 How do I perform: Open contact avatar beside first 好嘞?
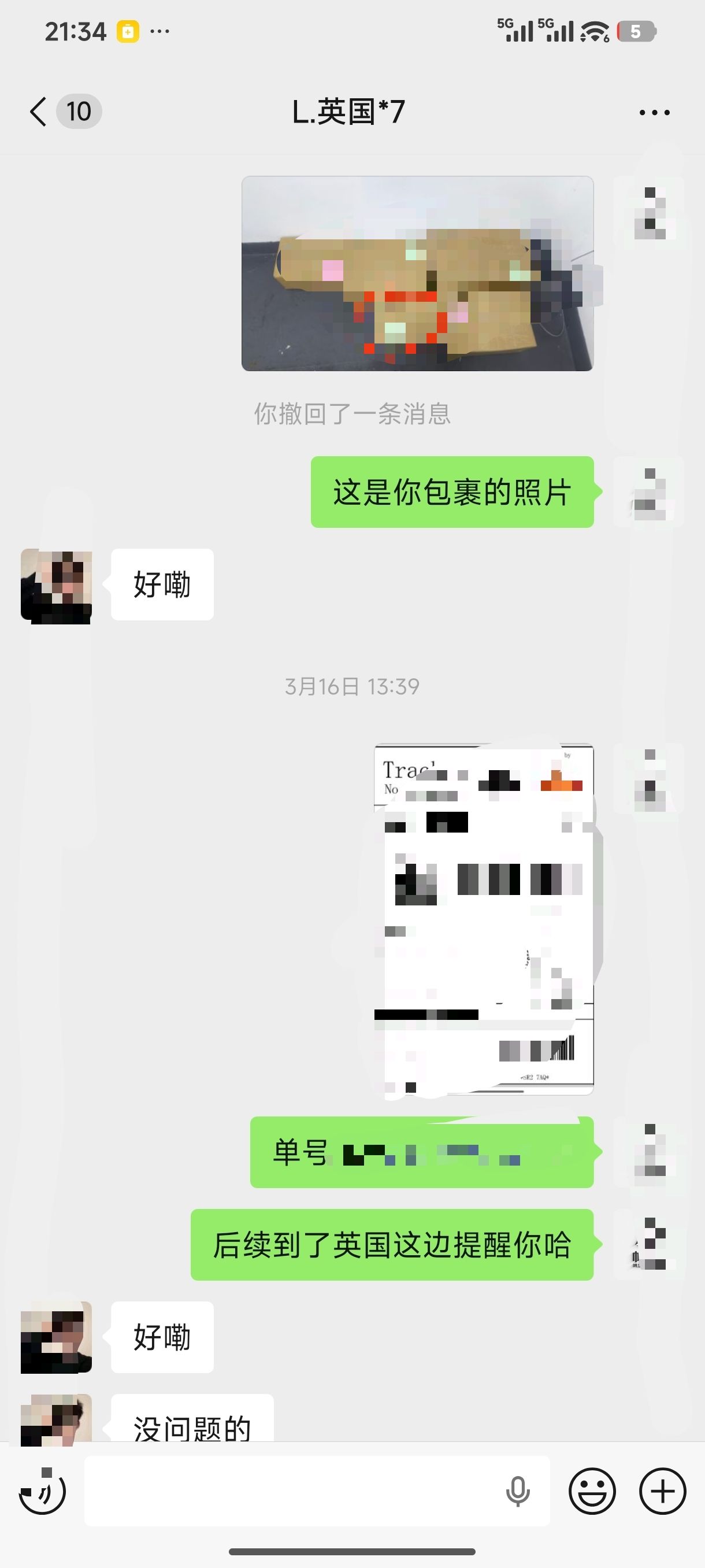coord(57,586)
